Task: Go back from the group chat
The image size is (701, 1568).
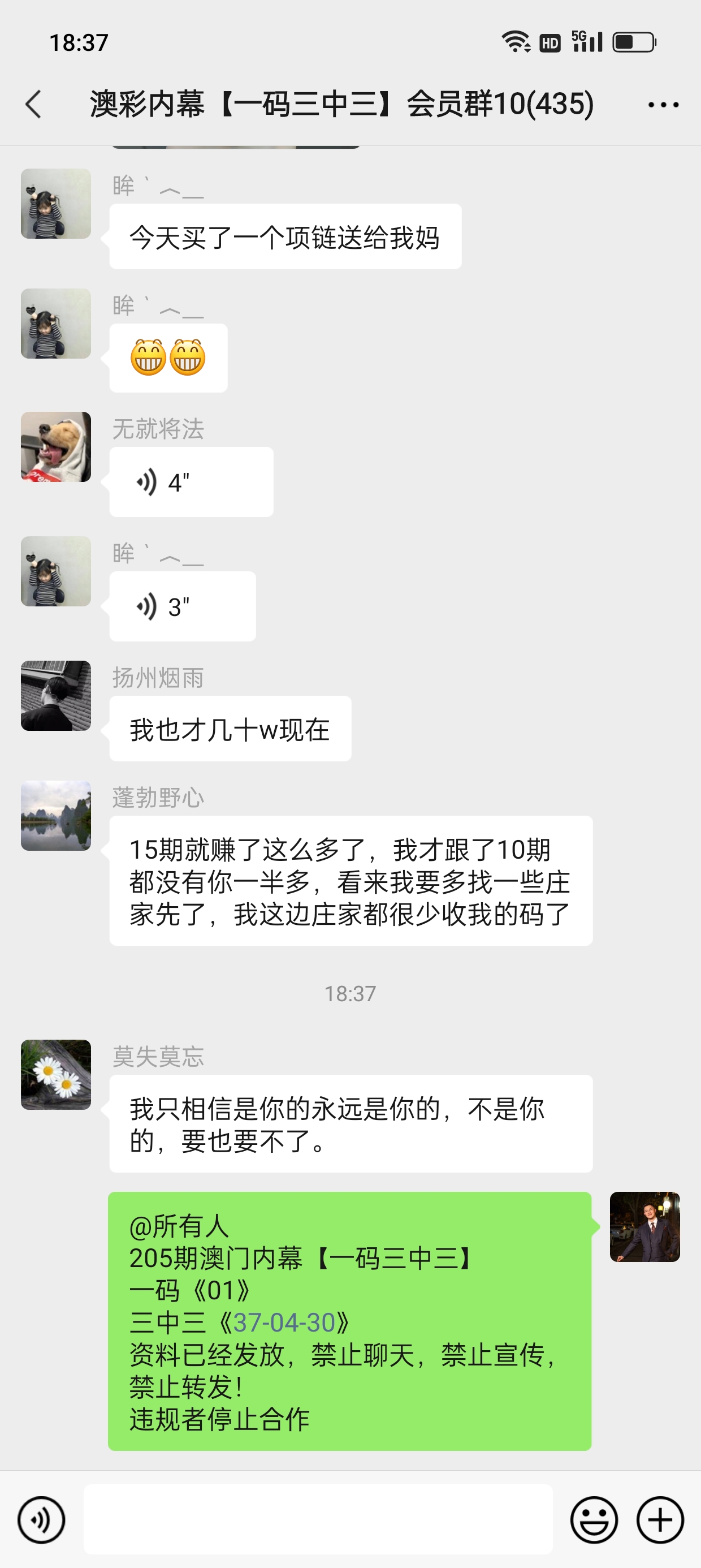Action: [33, 104]
